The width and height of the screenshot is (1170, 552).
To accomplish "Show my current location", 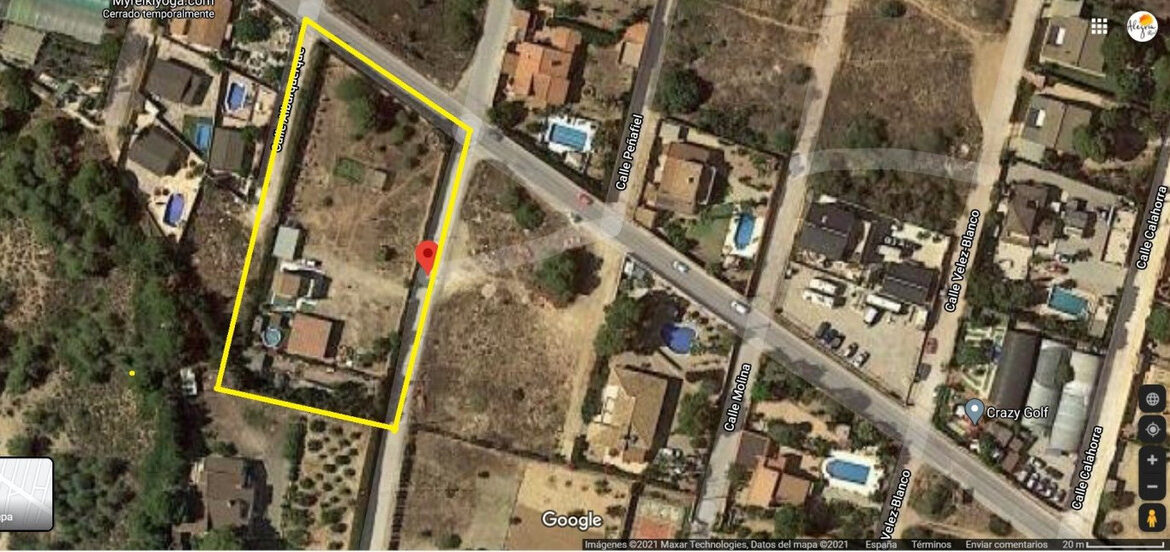I will [1152, 429].
